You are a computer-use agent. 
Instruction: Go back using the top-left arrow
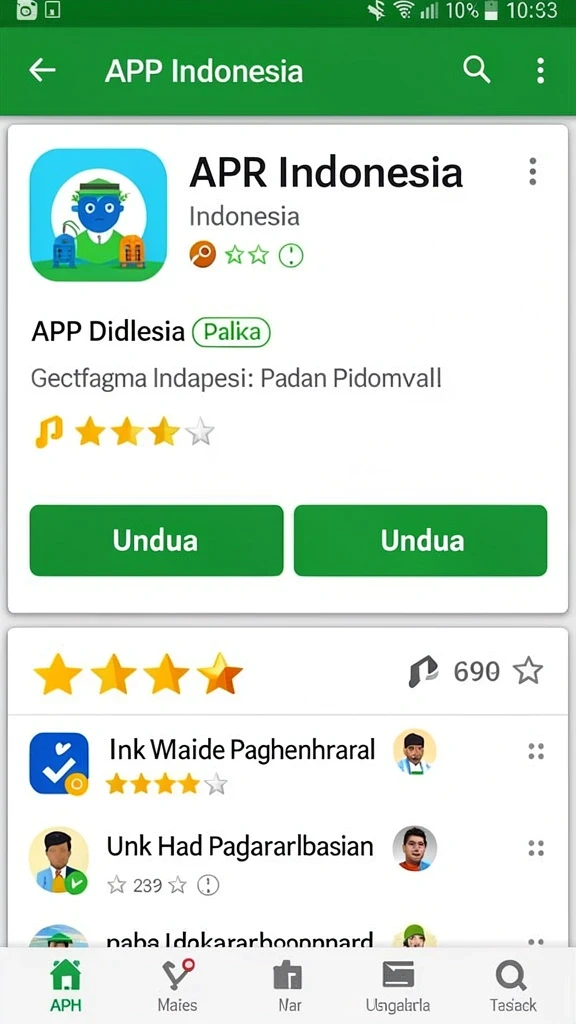42,70
